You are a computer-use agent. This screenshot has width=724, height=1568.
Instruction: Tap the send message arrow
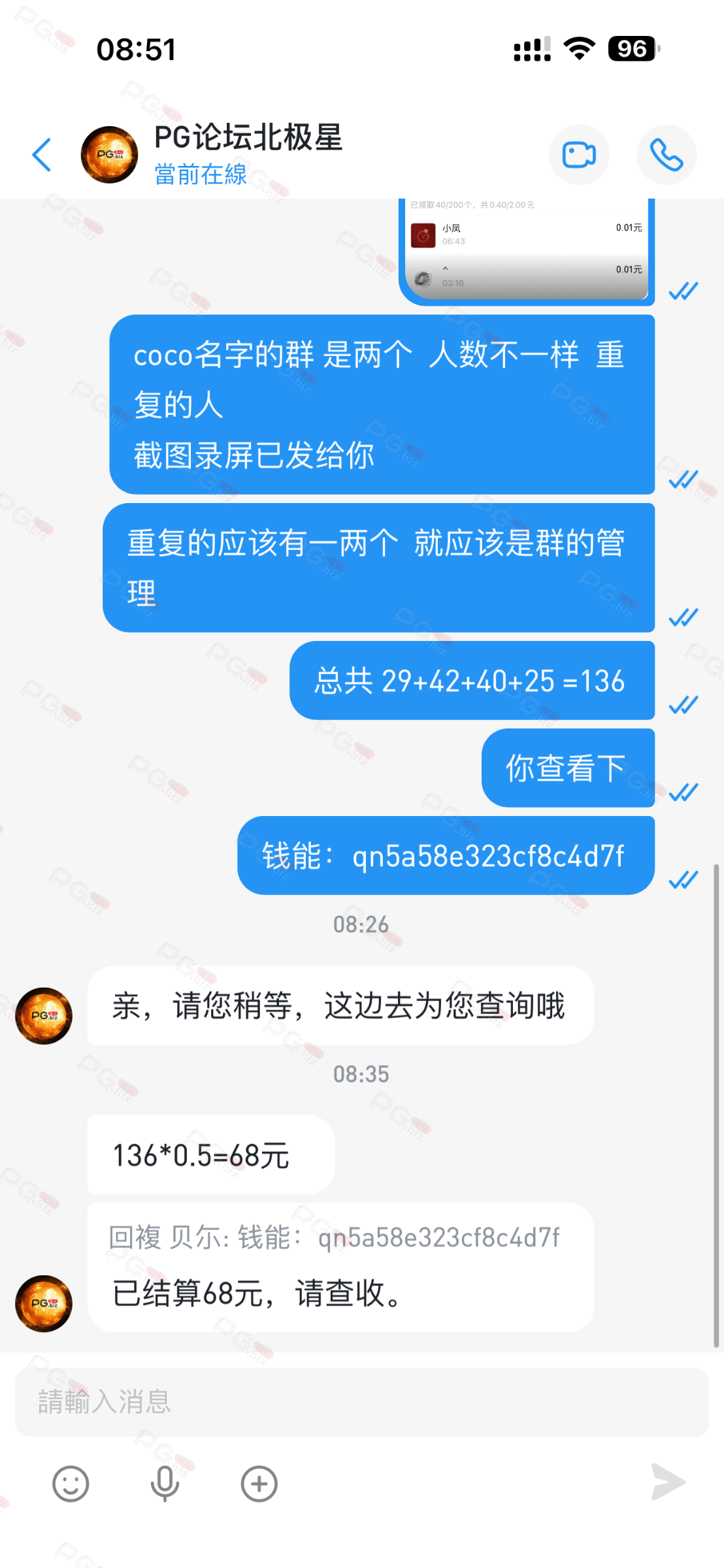point(668,1482)
